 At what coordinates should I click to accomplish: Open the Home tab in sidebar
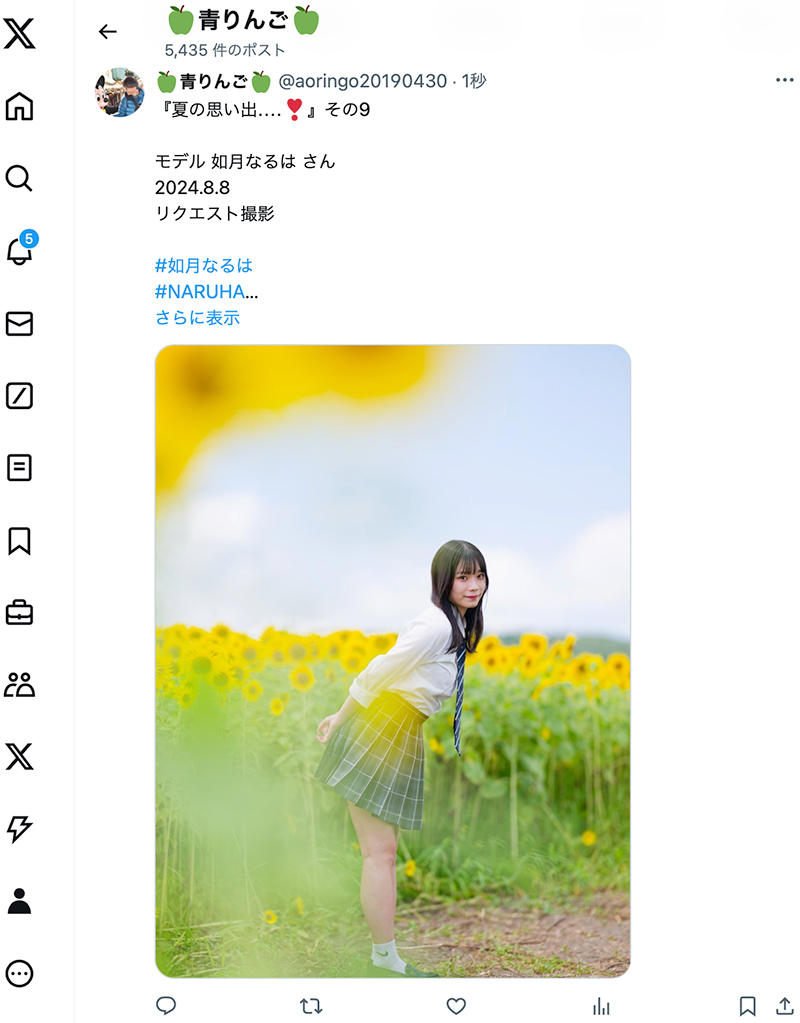20,106
